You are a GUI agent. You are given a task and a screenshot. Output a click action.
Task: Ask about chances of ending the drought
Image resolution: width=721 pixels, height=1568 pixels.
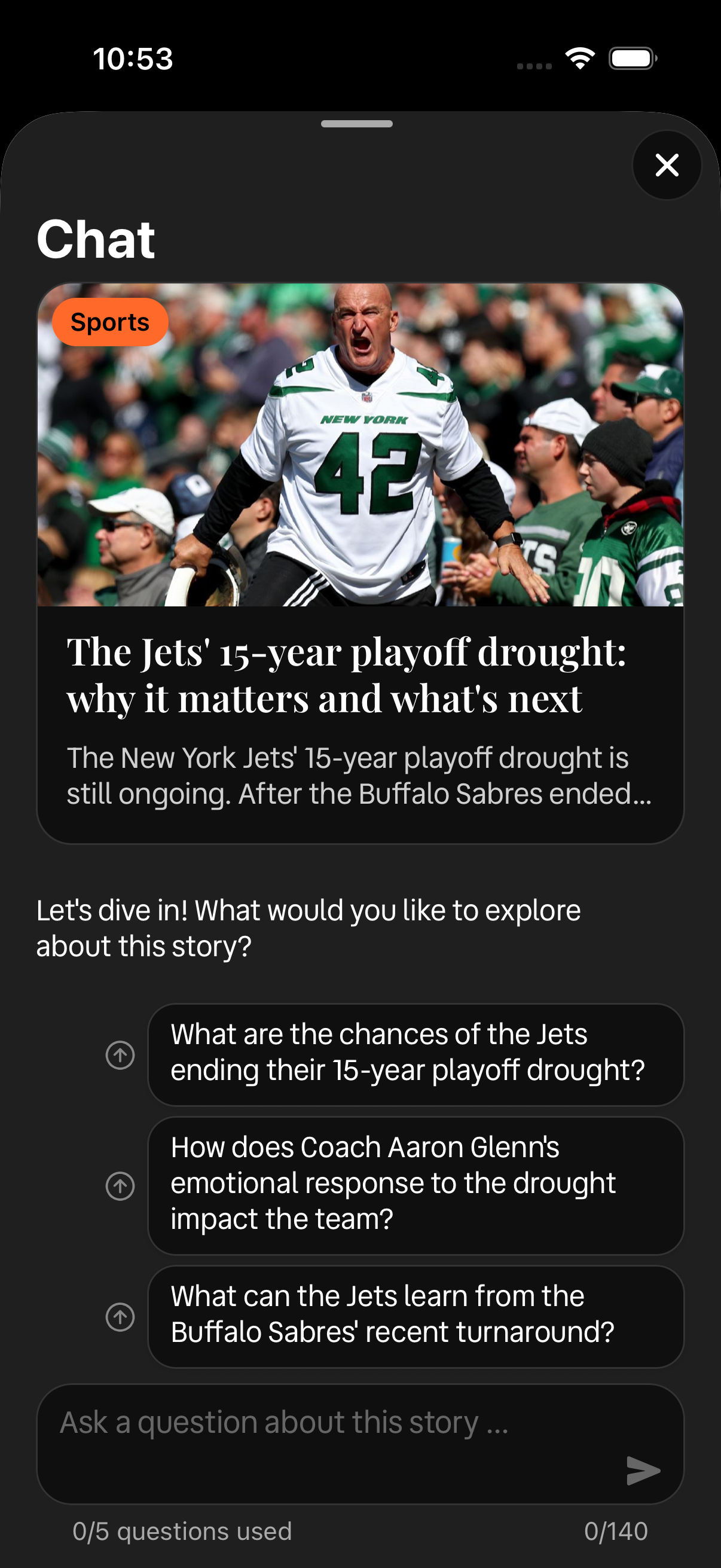[415, 1054]
